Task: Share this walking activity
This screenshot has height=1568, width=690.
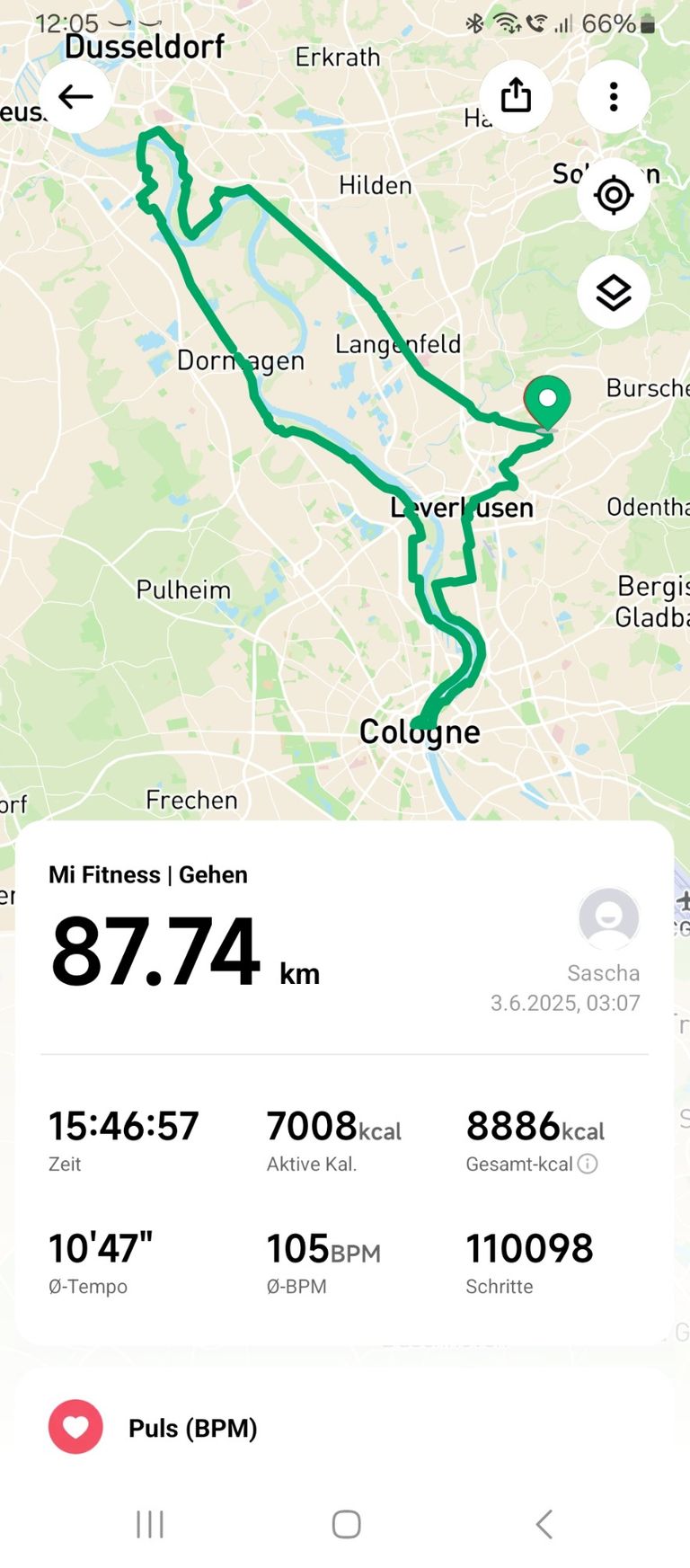Action: tap(516, 96)
